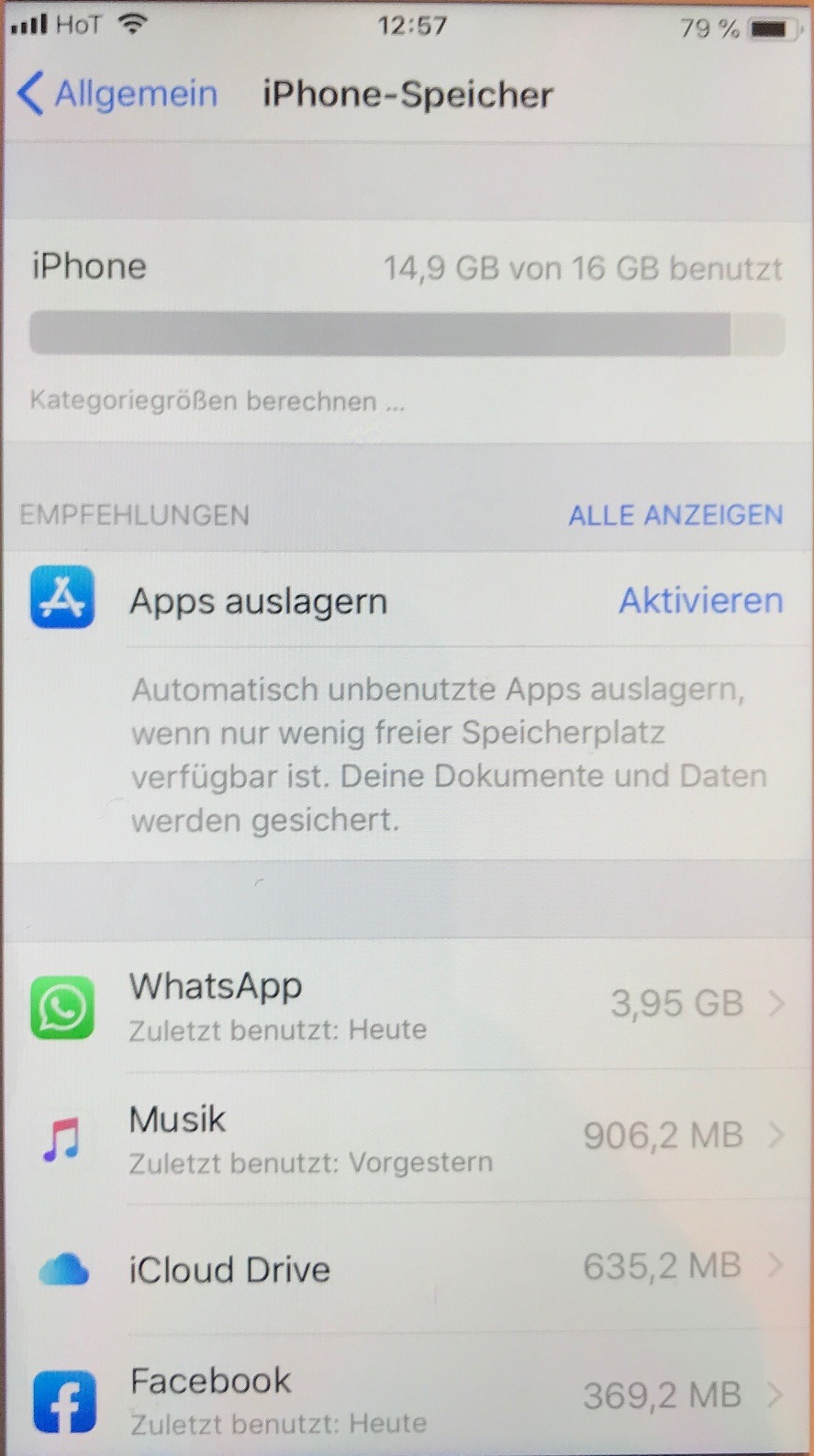This screenshot has height=1456, width=814.
Task: Select the Facebook storage row
Action: (x=407, y=1395)
